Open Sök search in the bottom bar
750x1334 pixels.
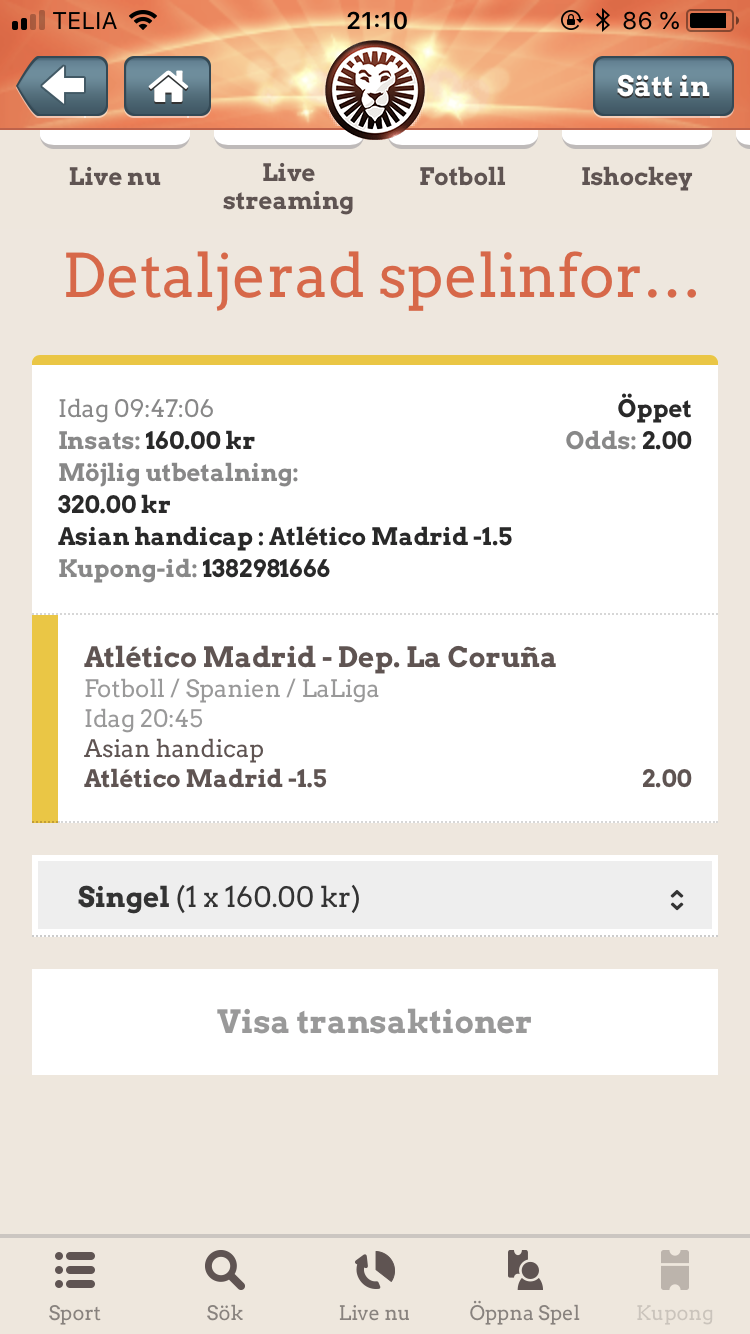pyautogui.click(x=225, y=1286)
